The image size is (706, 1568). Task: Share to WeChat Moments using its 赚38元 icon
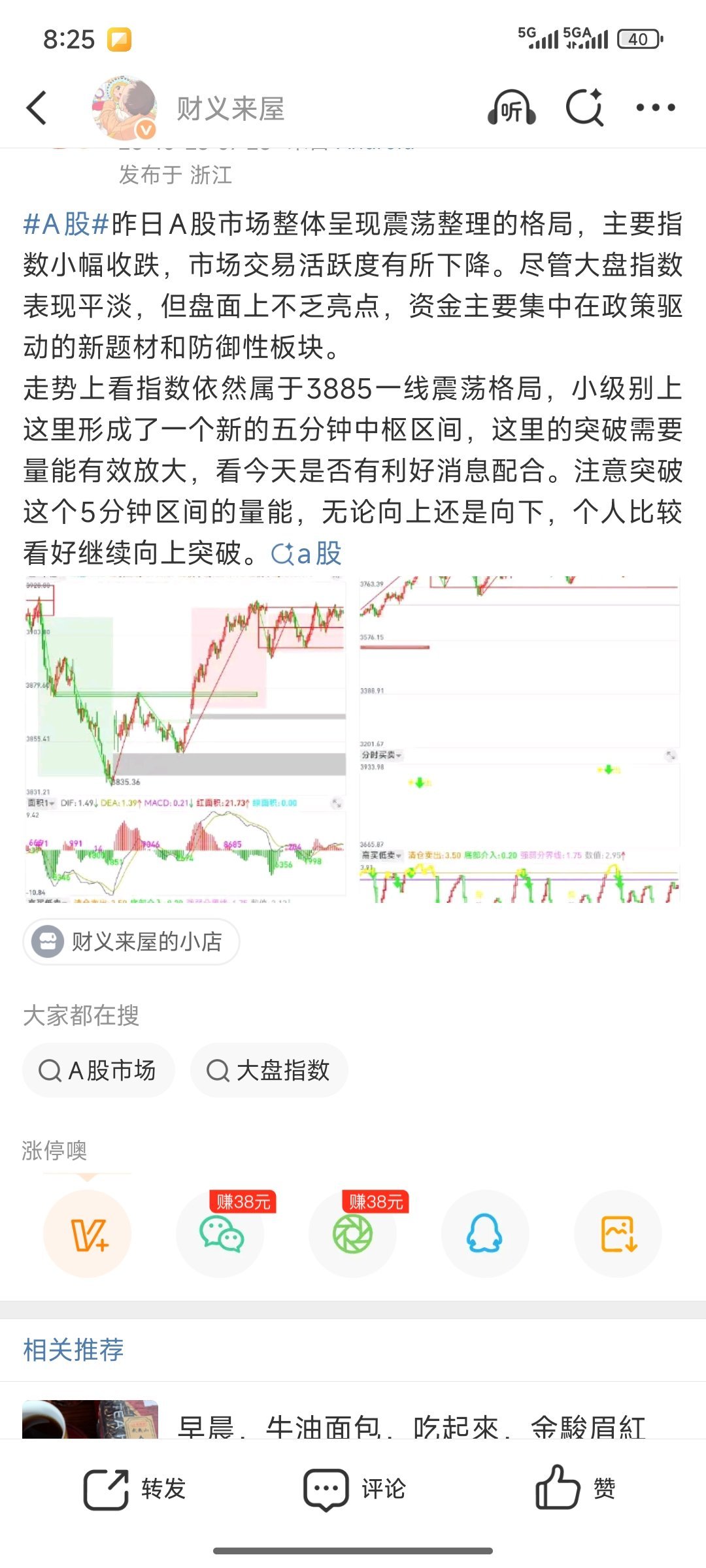tap(353, 1235)
